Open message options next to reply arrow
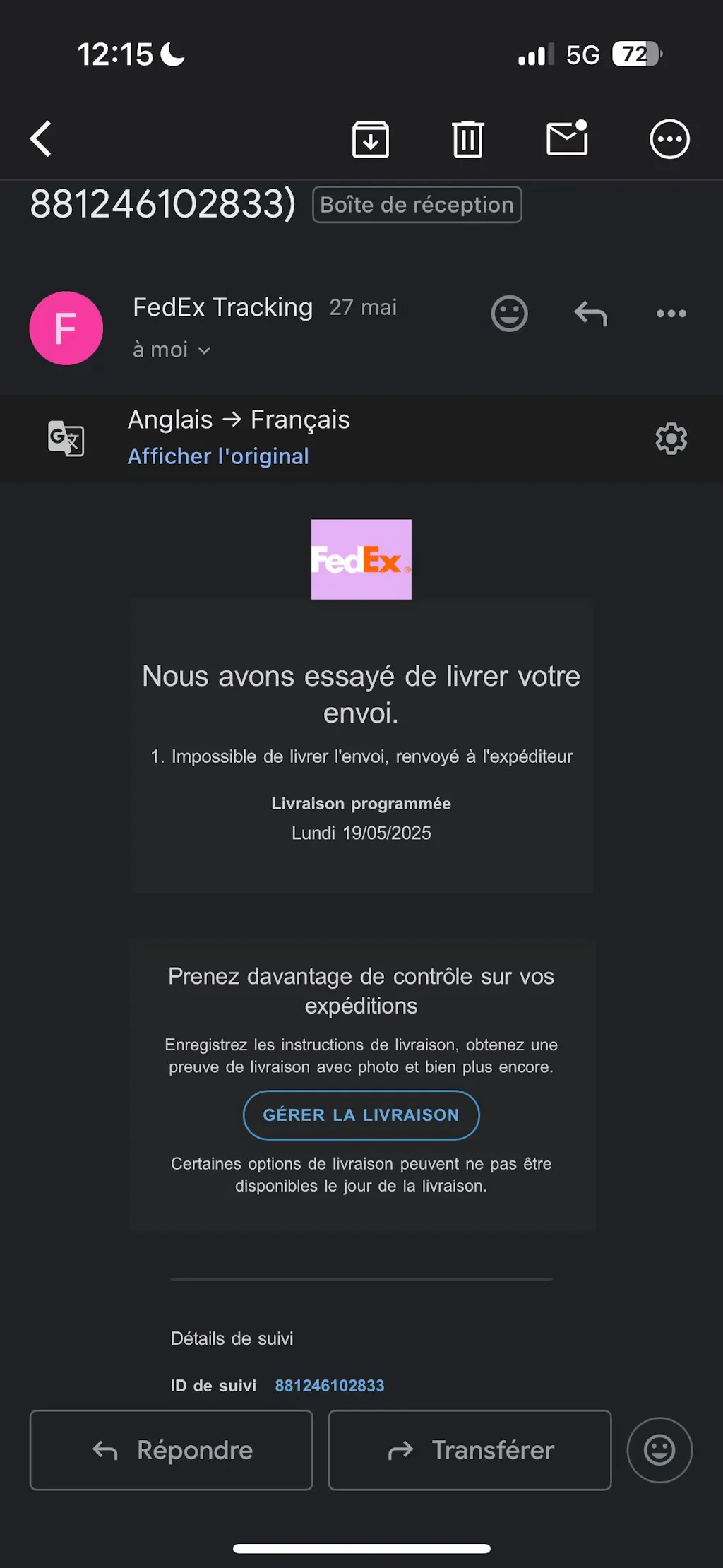This screenshot has height=1568, width=723. (x=671, y=314)
